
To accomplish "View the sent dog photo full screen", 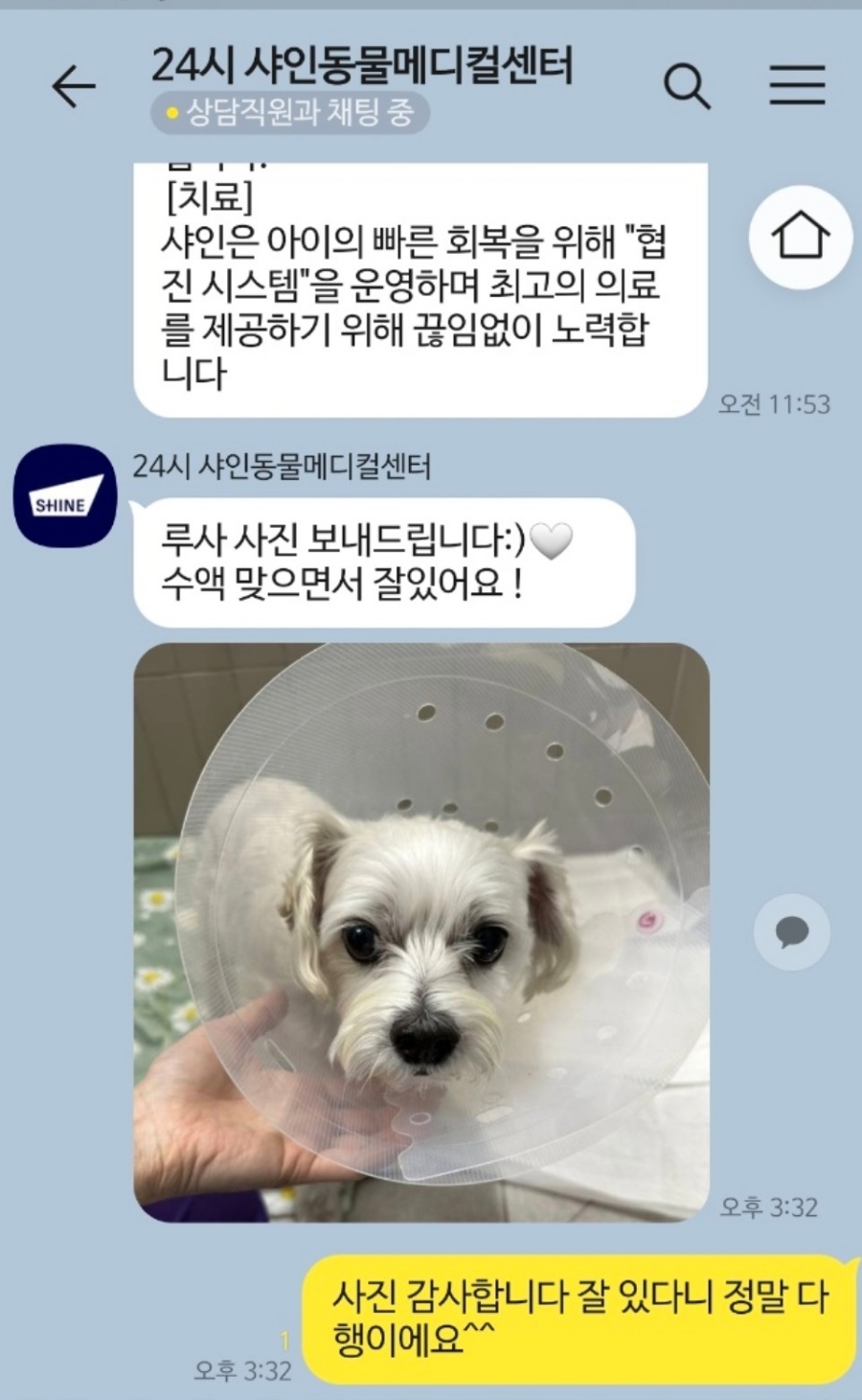I will 421,931.
